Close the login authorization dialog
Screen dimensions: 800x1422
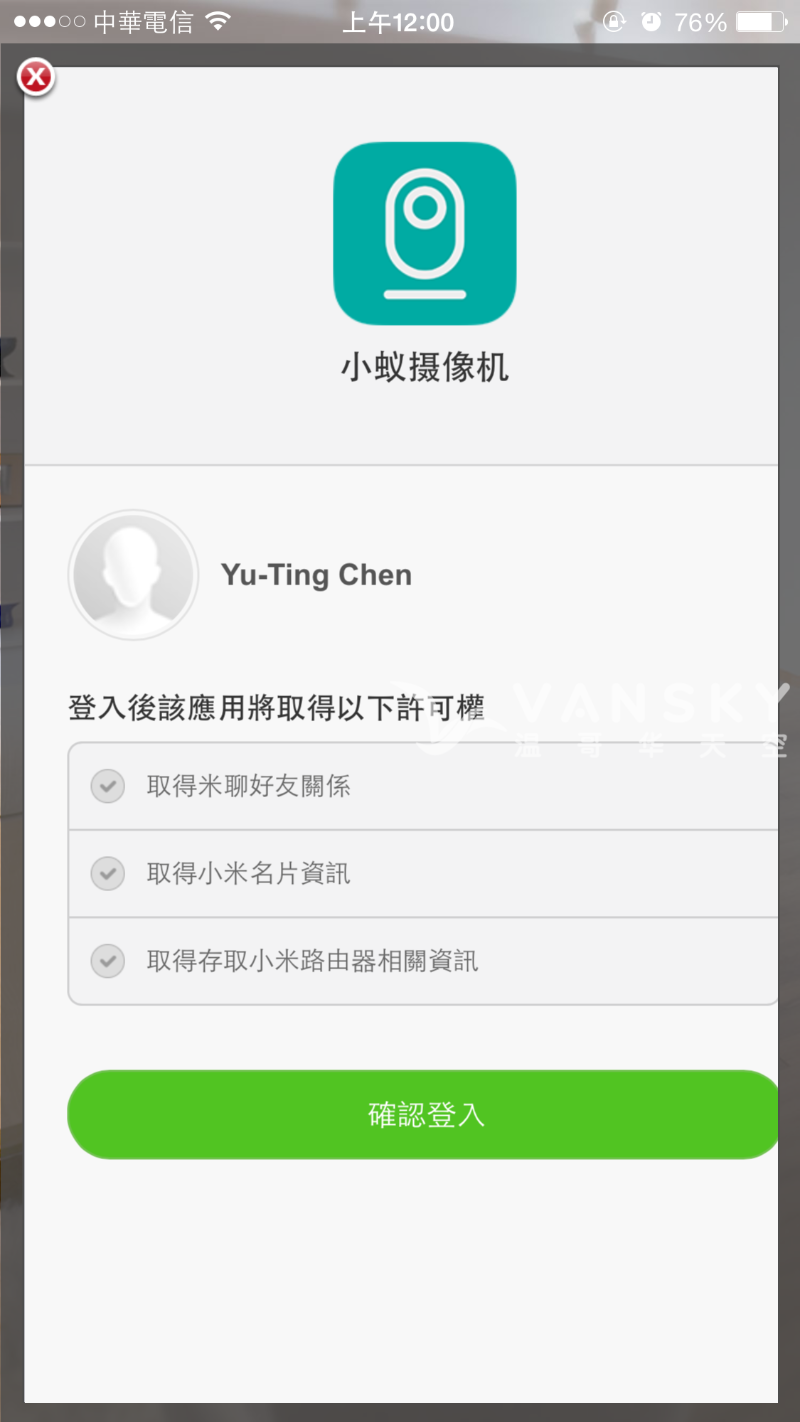pyautogui.click(x=36, y=77)
